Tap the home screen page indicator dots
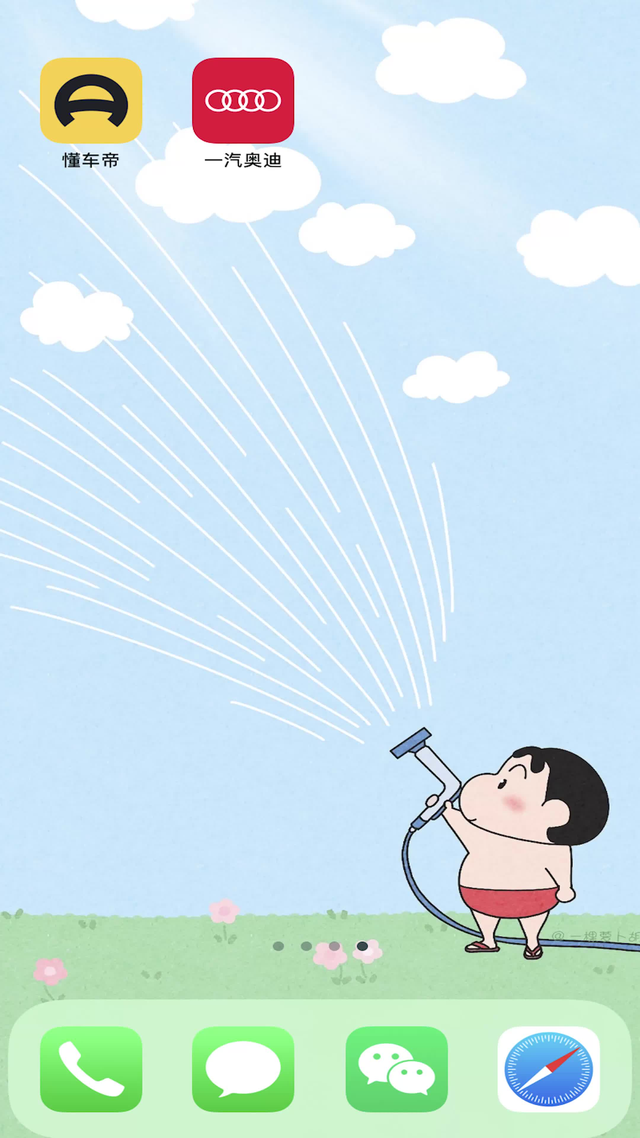The height and width of the screenshot is (1138, 640). pos(320,946)
